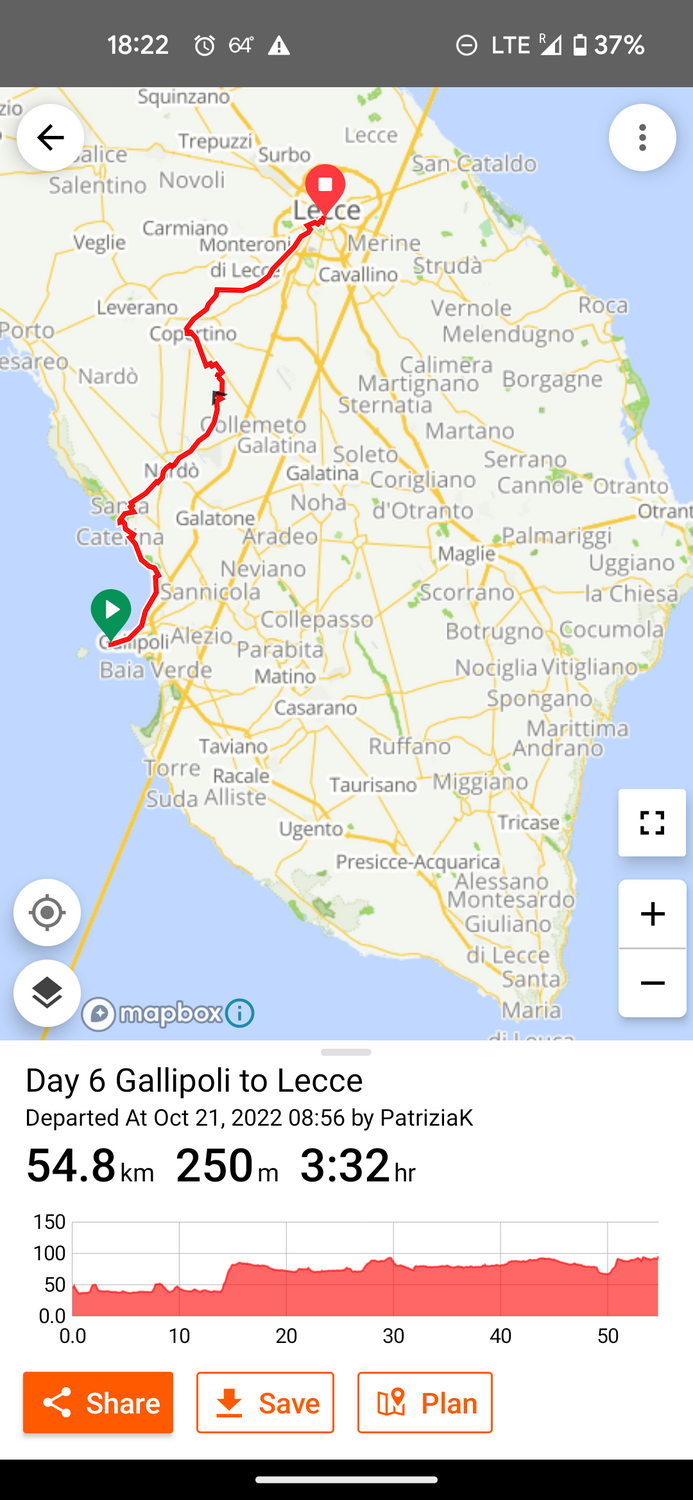
Task: Share this Gallipoli to Lecce ride
Action: [x=98, y=1402]
